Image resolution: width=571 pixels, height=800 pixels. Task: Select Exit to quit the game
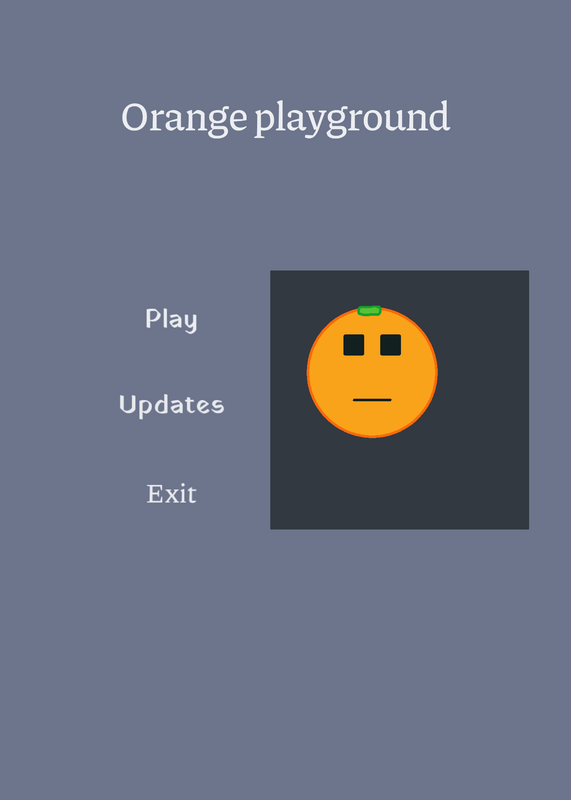pyautogui.click(x=171, y=494)
